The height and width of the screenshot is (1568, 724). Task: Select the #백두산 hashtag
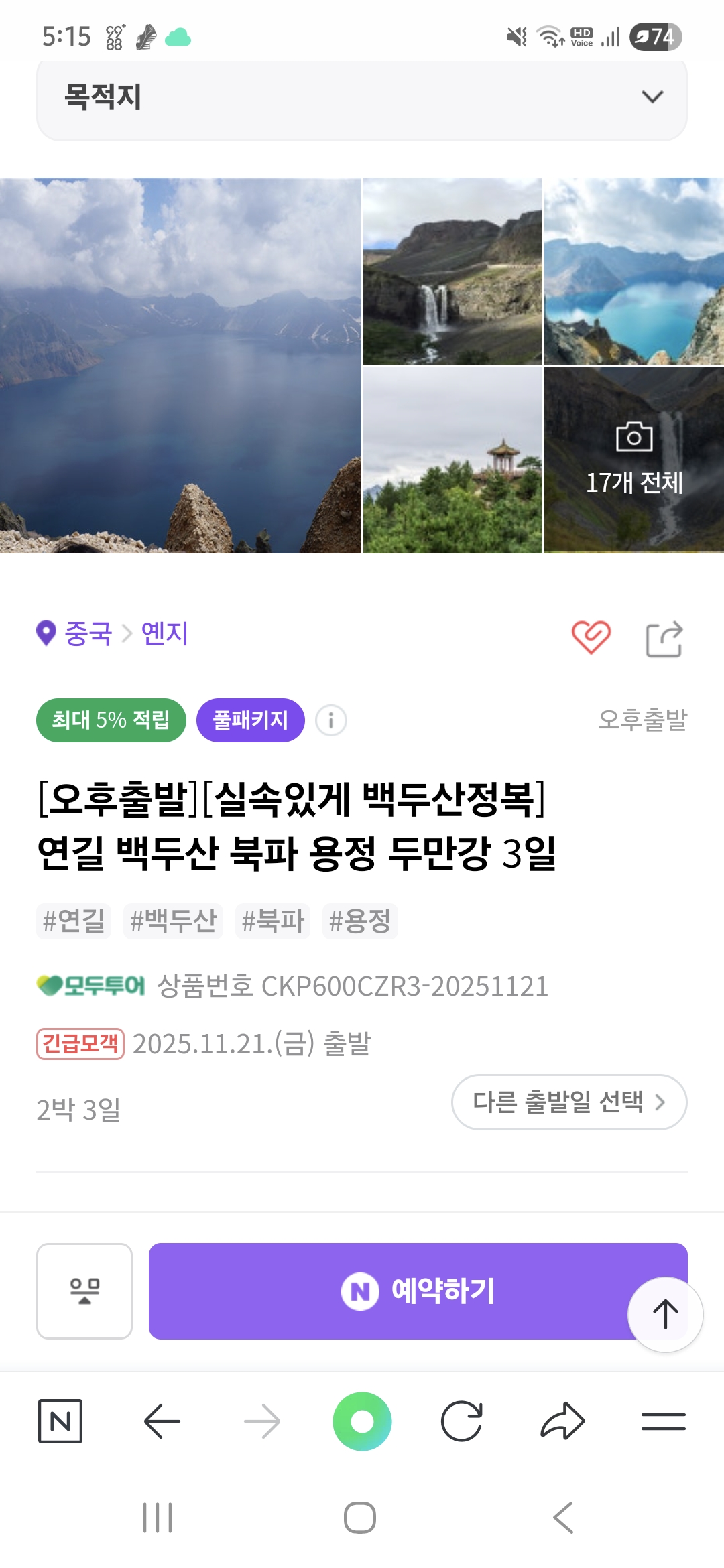173,921
